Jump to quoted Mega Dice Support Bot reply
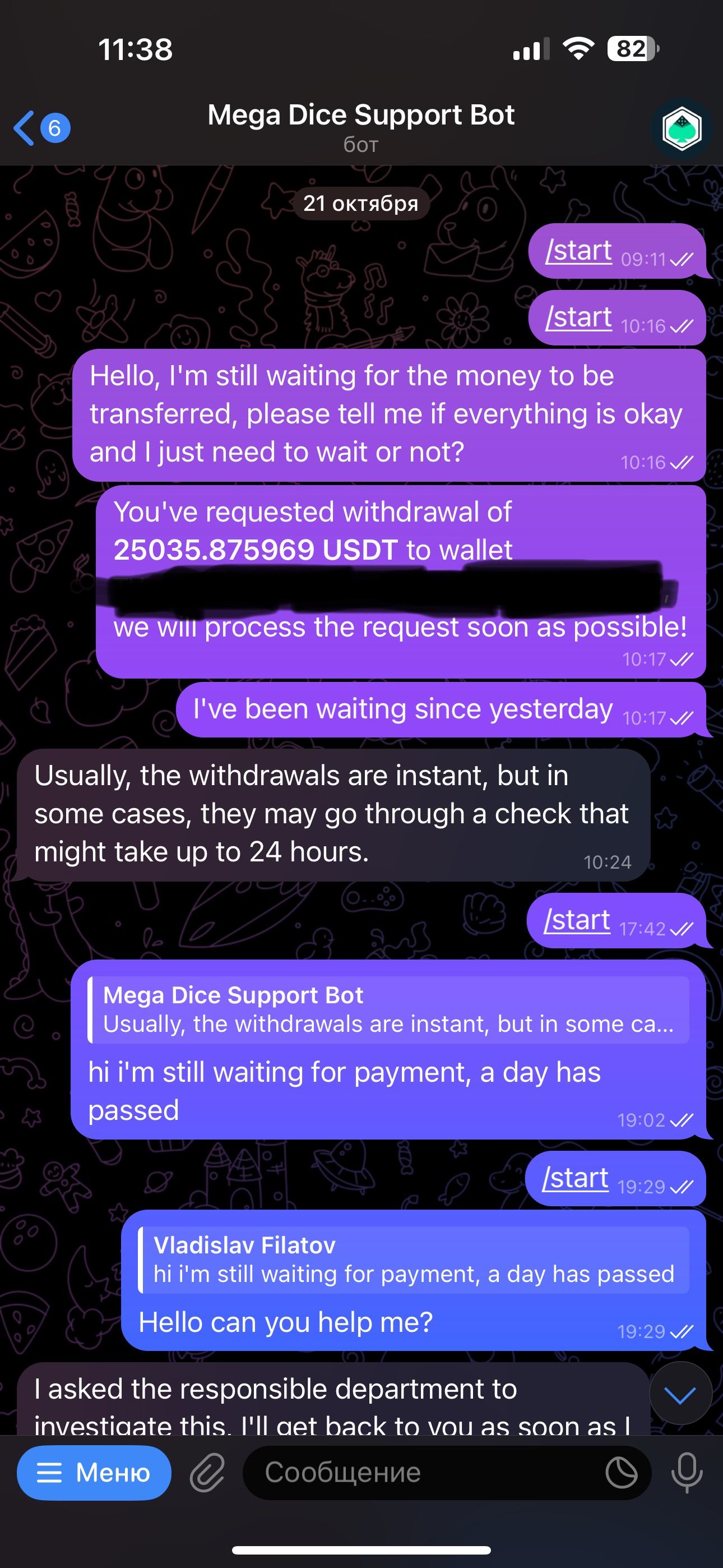This screenshot has height=1568, width=723. pos(388,1010)
